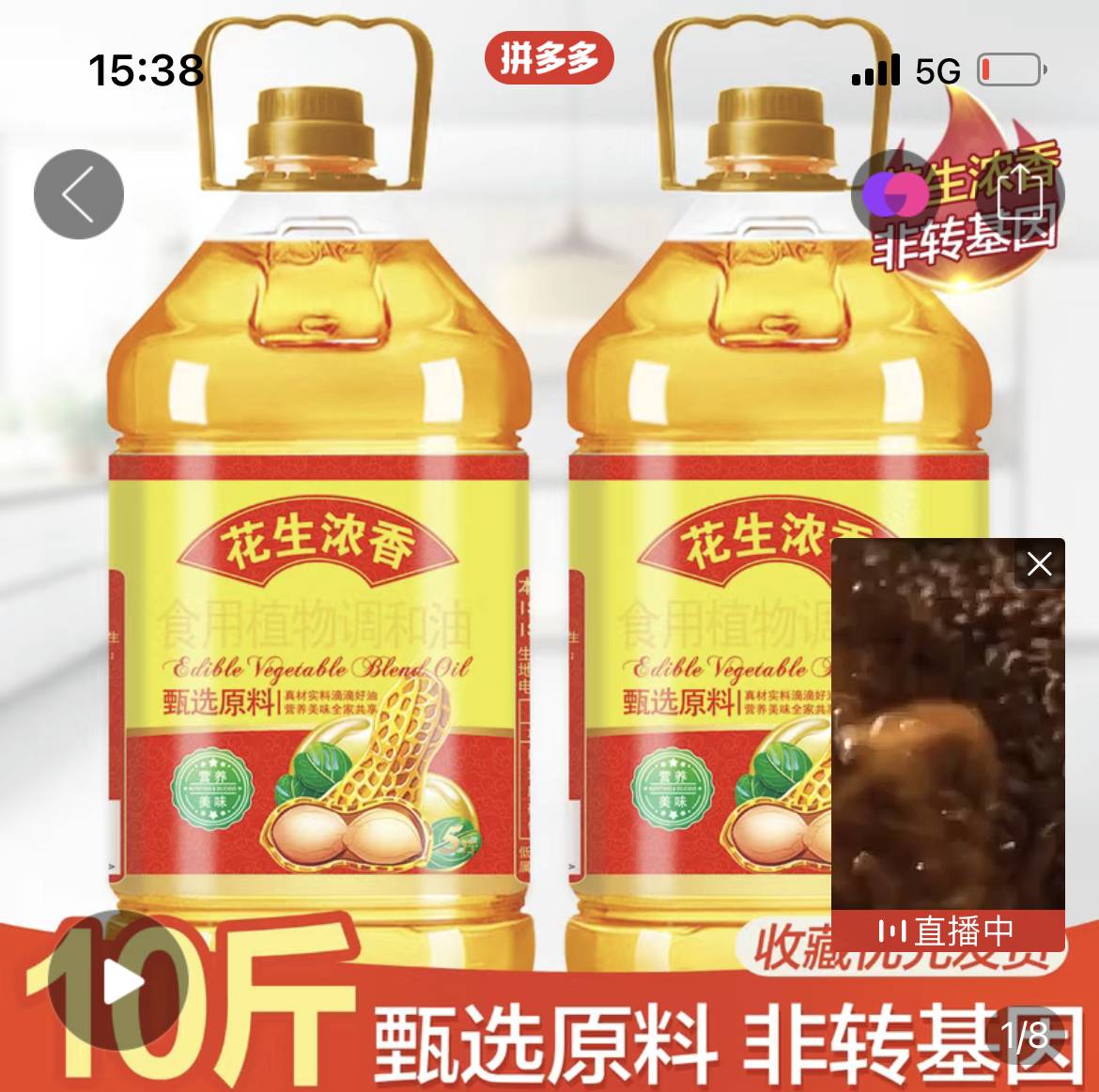
Task: Close the floating live stream window
Action: coord(1039,564)
